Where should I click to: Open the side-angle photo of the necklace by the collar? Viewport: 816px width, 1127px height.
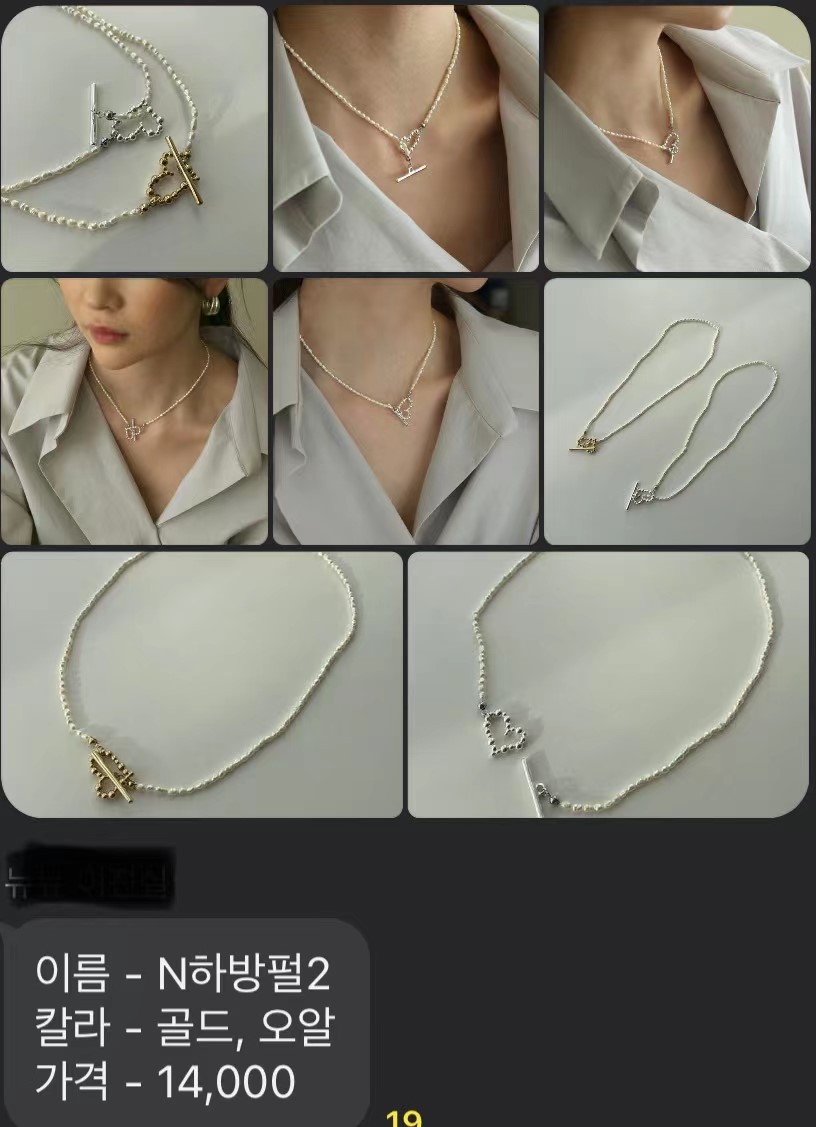[x=677, y=139]
